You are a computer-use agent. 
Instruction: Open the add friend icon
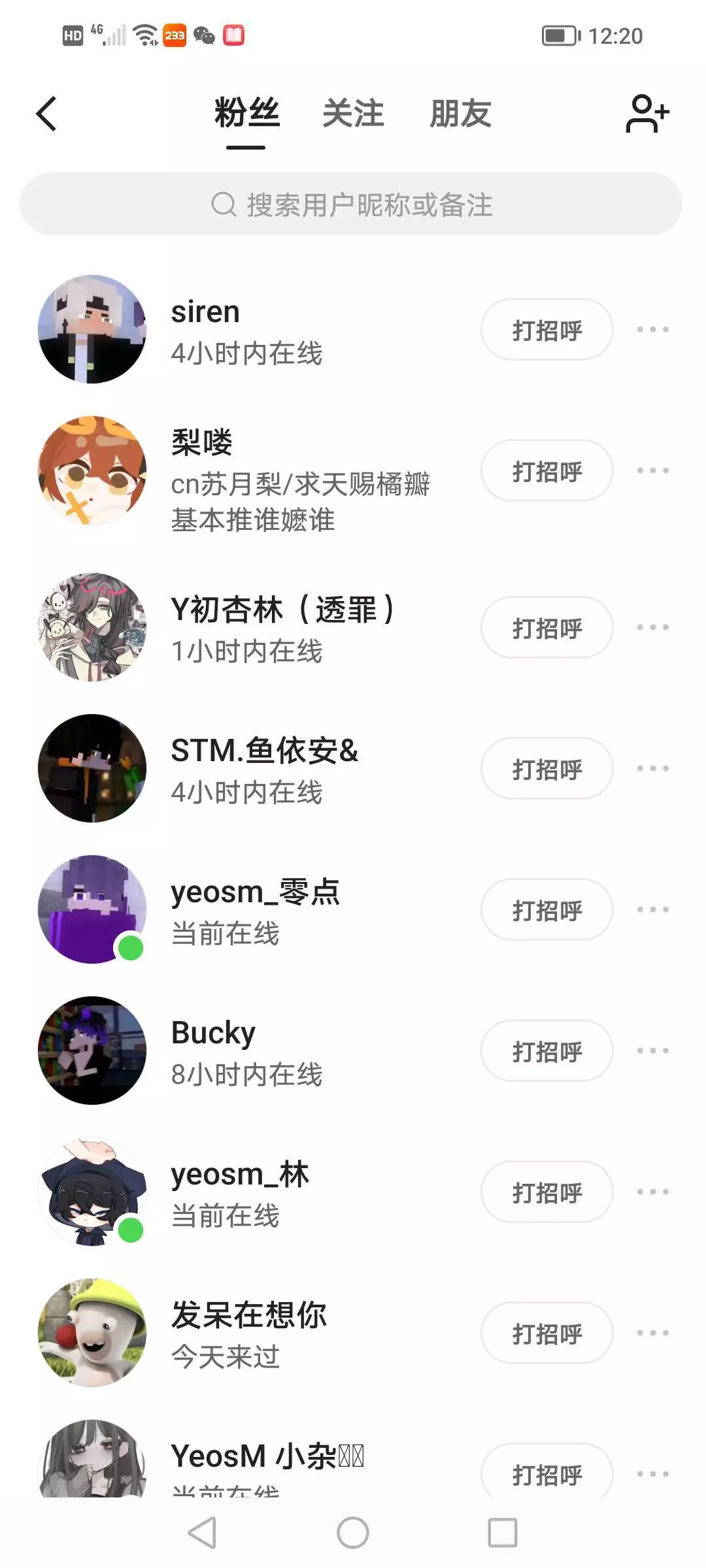click(x=647, y=114)
